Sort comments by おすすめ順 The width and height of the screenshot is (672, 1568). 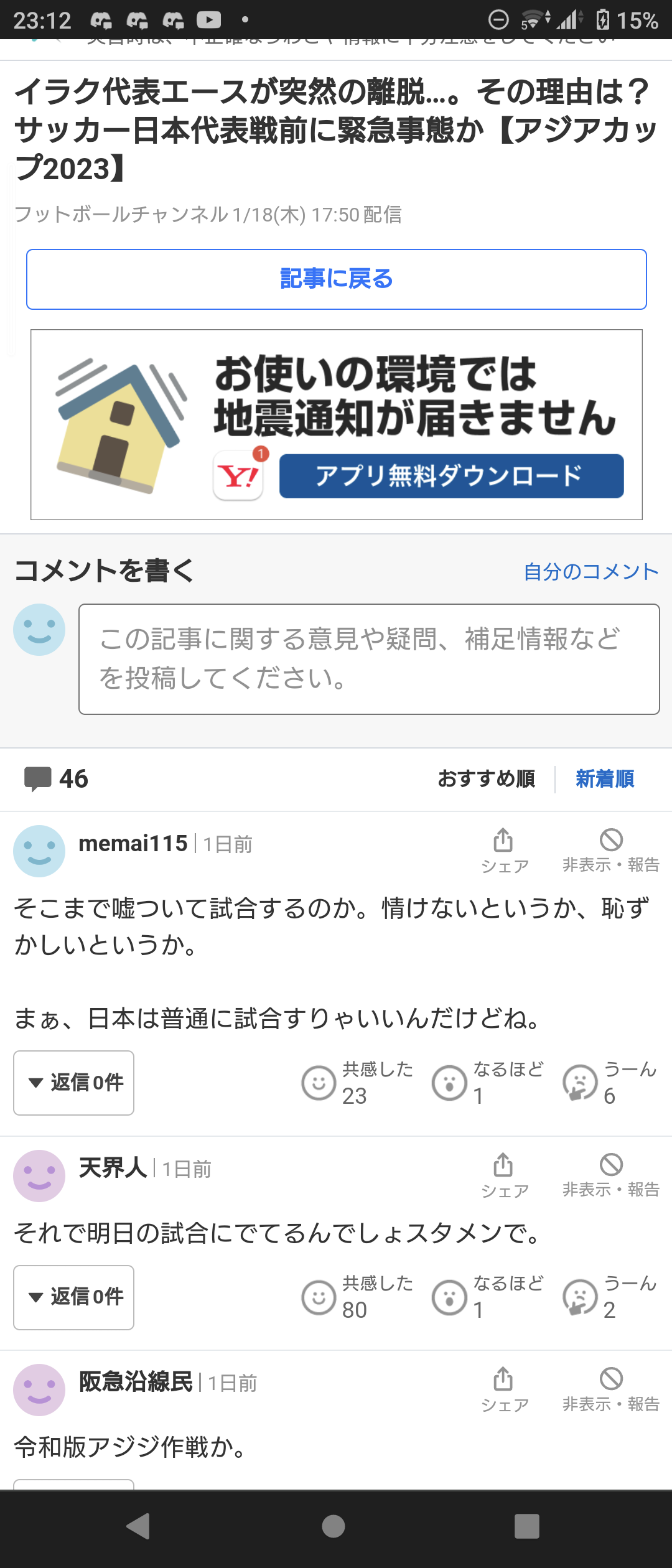tap(486, 778)
